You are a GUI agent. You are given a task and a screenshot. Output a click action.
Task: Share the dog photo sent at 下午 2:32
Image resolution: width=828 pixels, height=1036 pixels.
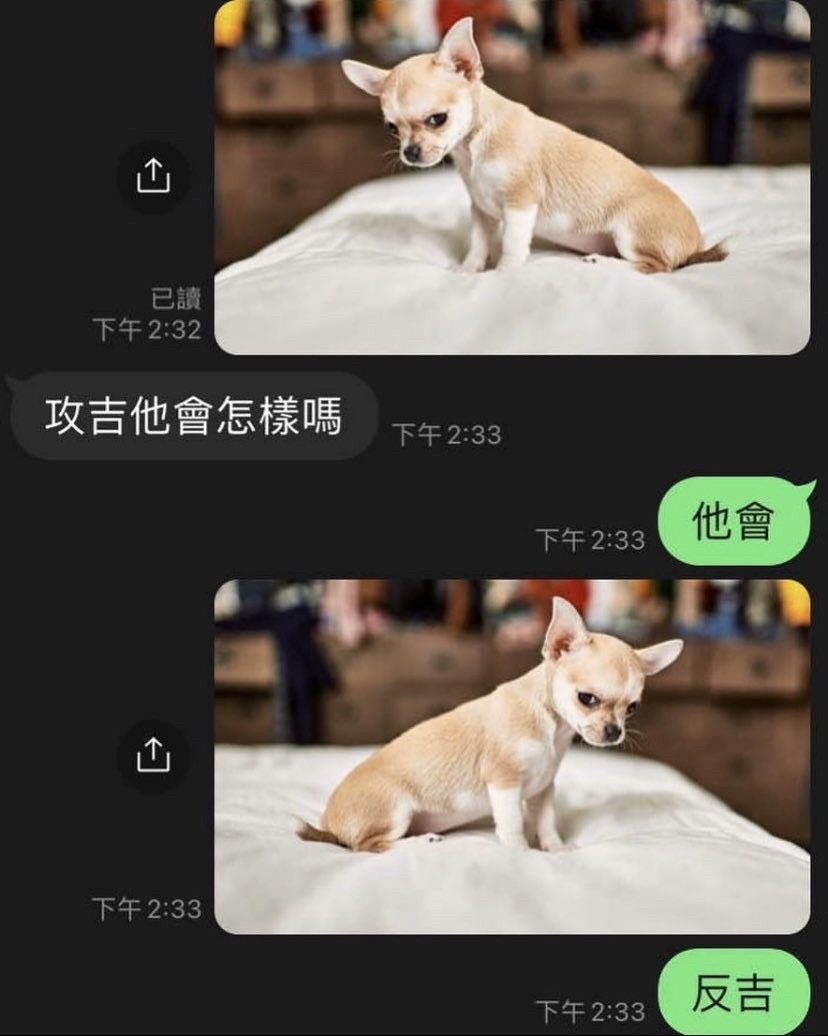tap(153, 177)
